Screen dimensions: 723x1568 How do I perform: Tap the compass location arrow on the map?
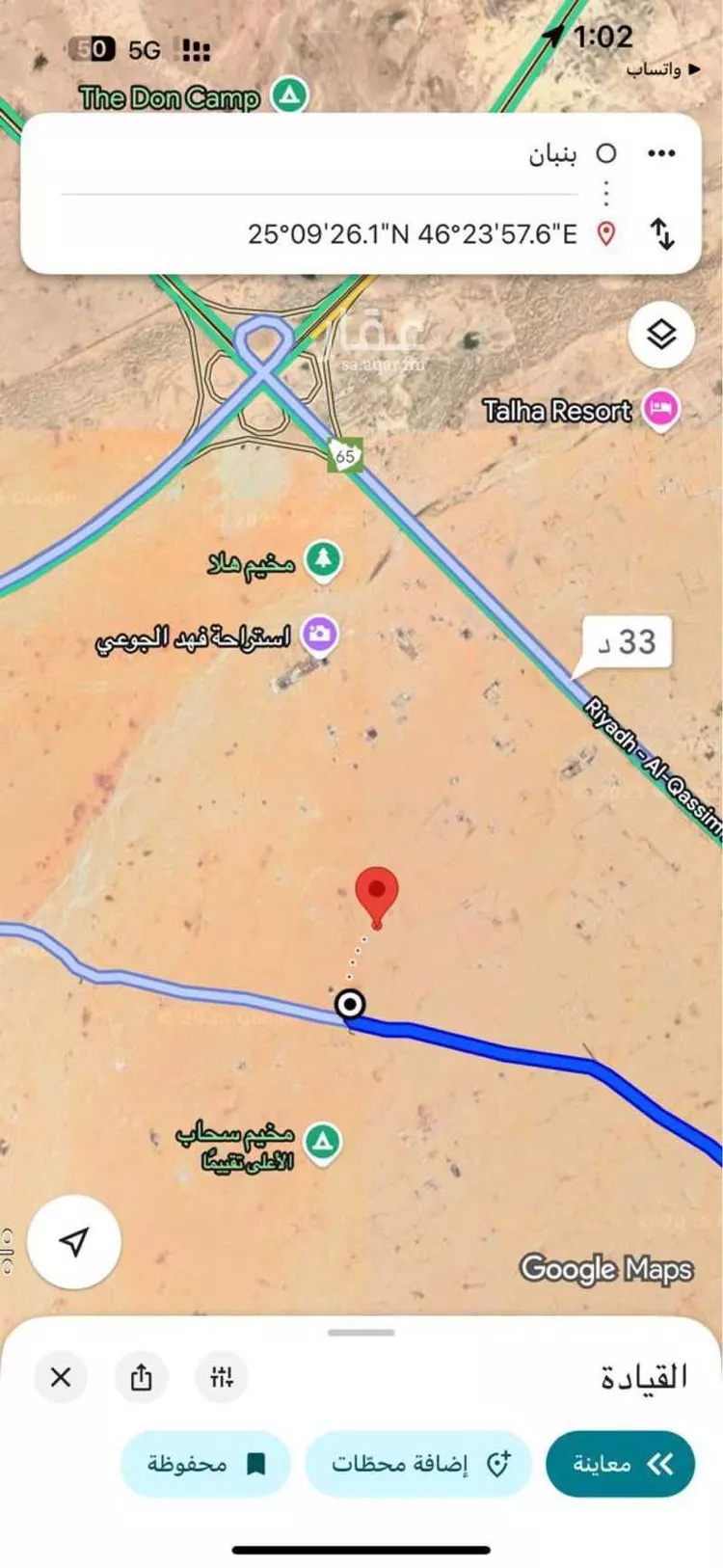tap(74, 1243)
